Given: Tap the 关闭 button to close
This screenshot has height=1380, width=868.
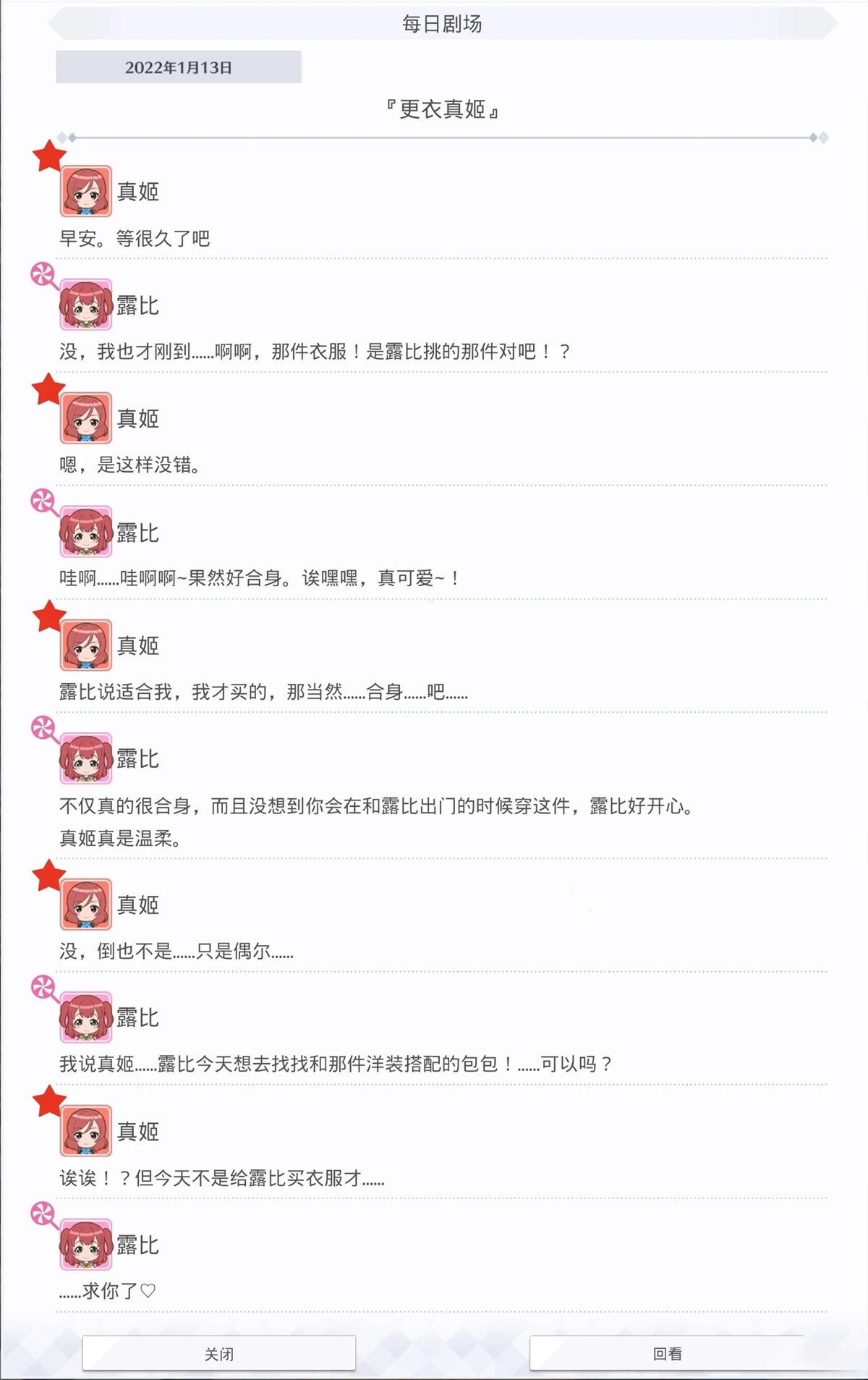Looking at the screenshot, I should pyautogui.click(x=219, y=1353).
